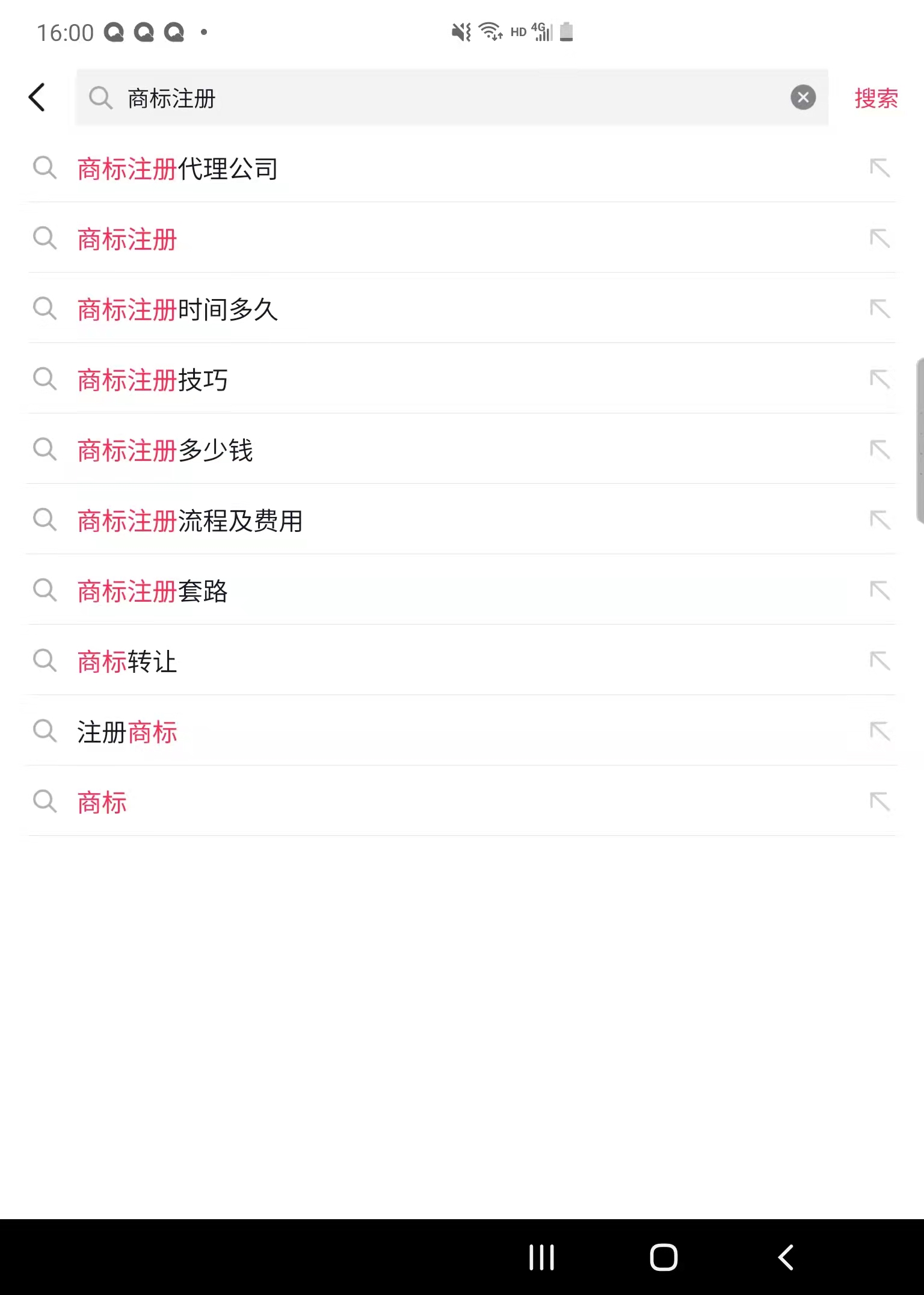Select suggestion 商标注册代理公司
Image resolution: width=924 pixels, height=1295 pixels.
click(178, 169)
